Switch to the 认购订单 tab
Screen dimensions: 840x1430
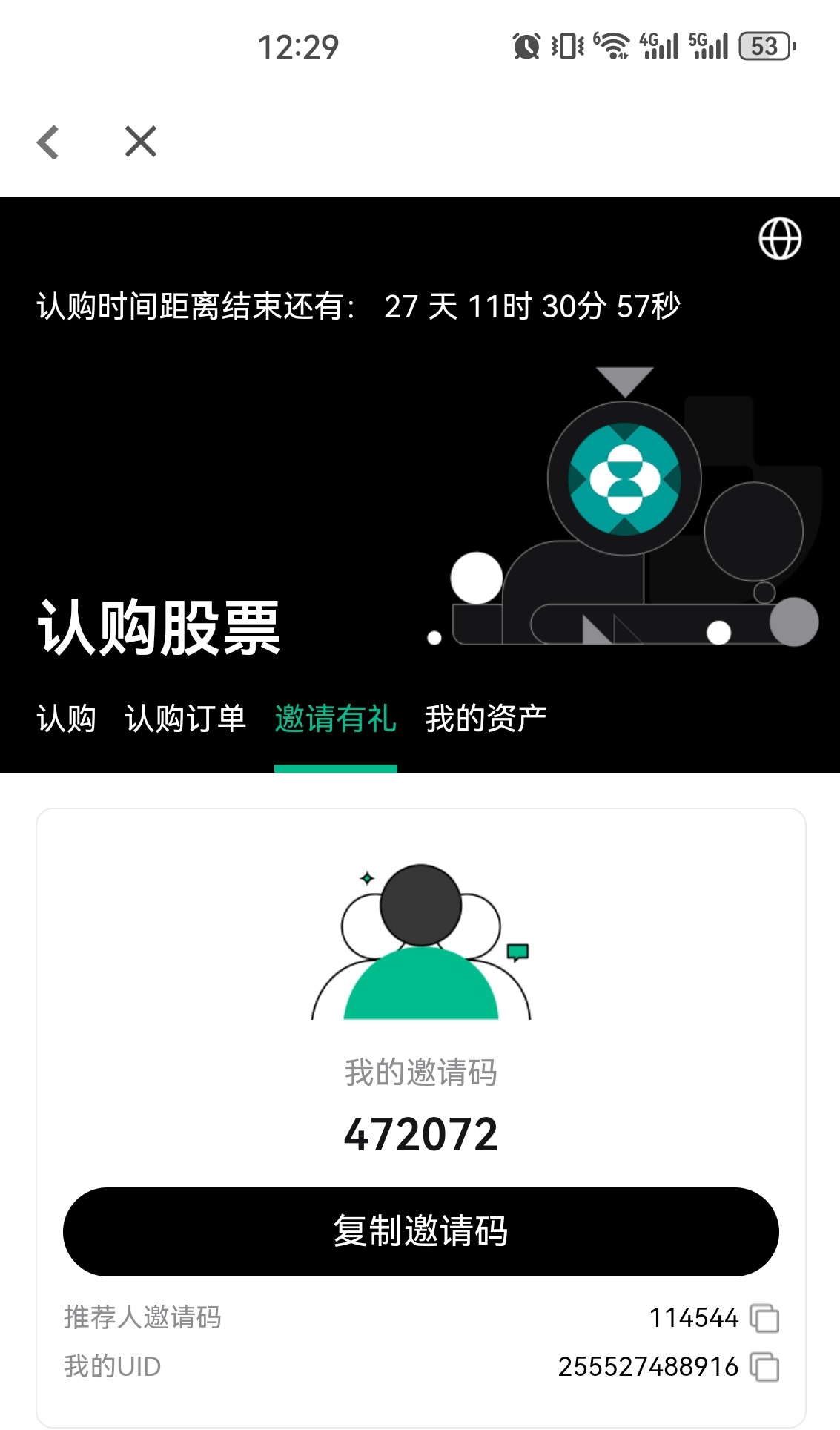[185, 719]
